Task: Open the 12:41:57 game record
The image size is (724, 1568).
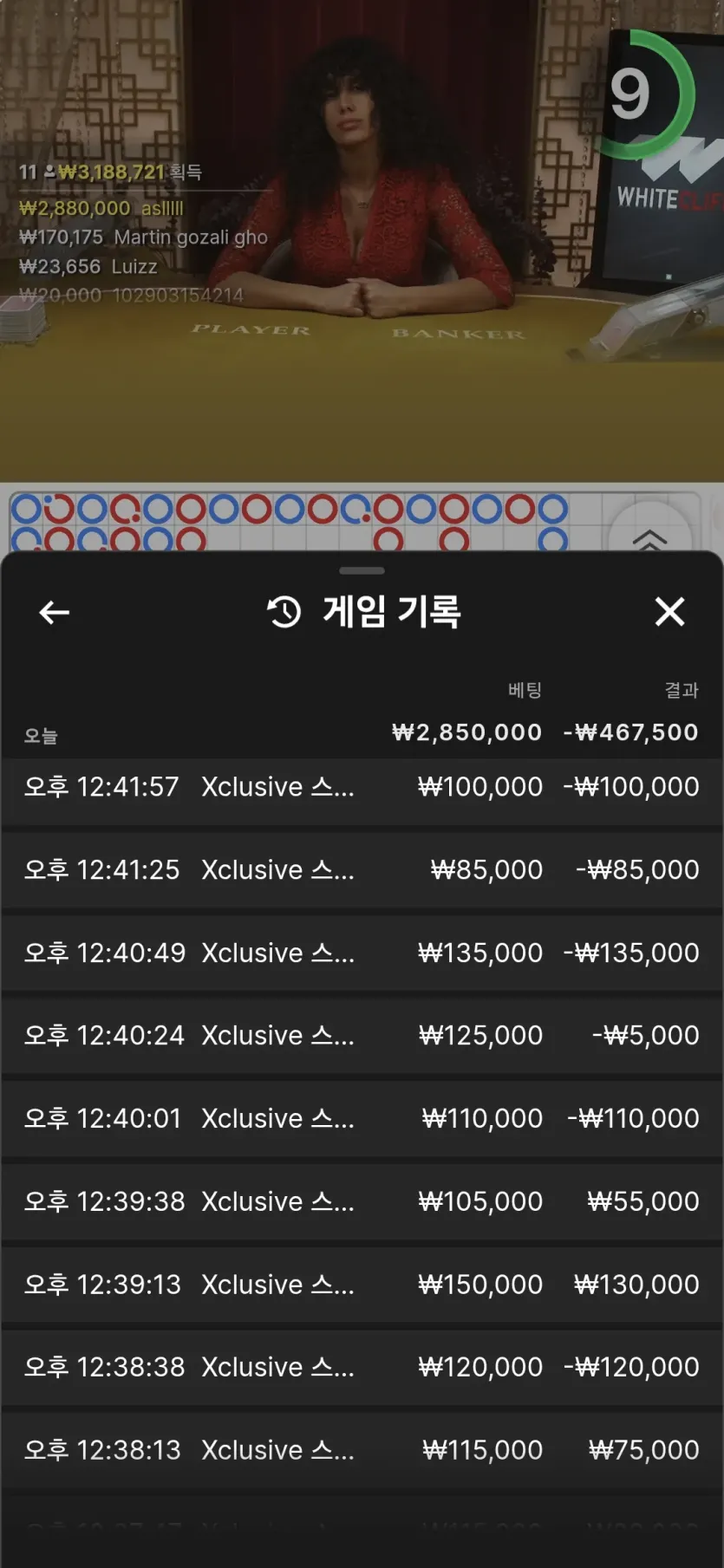Action: pos(362,788)
